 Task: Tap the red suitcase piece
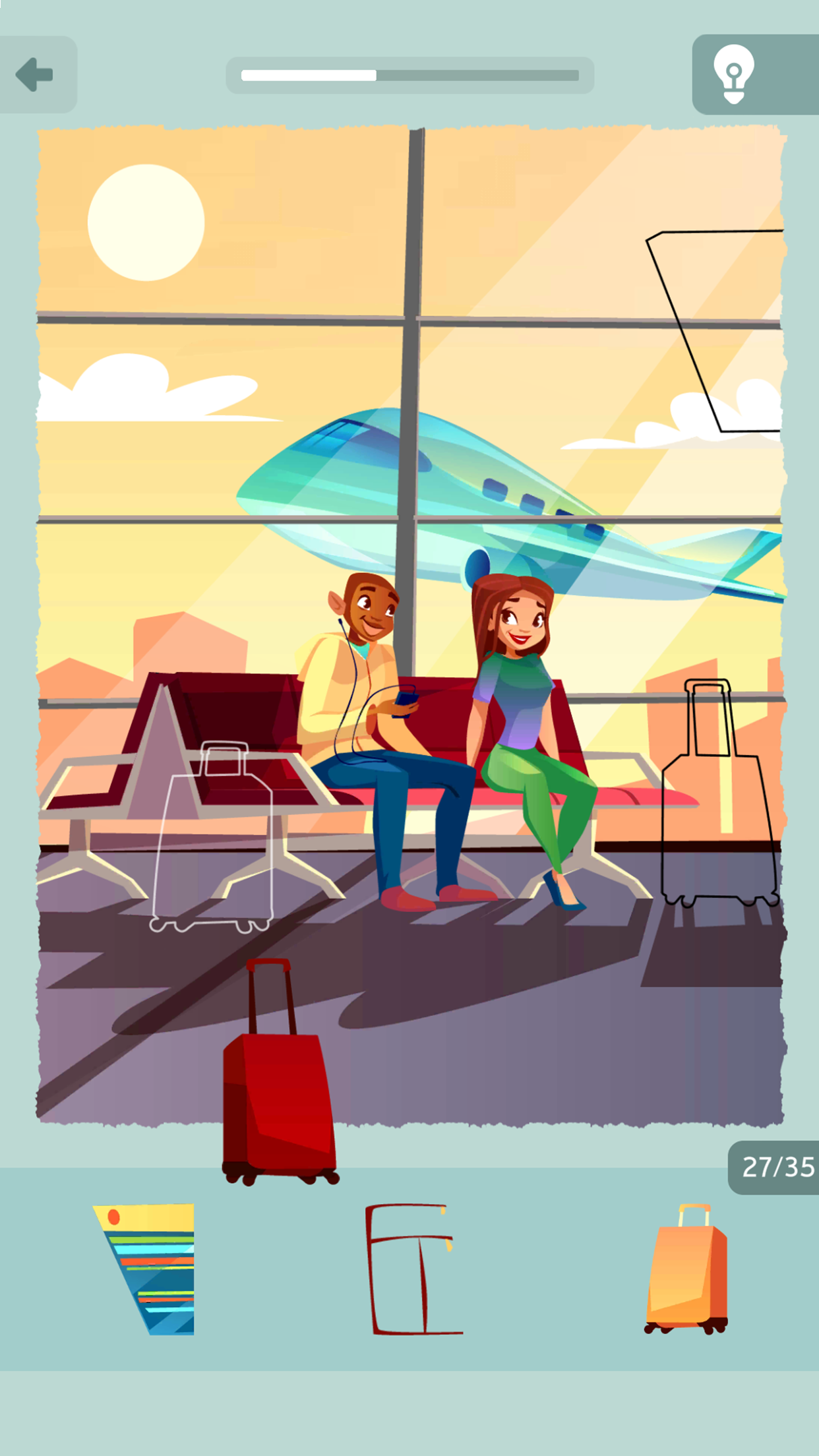point(280,1072)
